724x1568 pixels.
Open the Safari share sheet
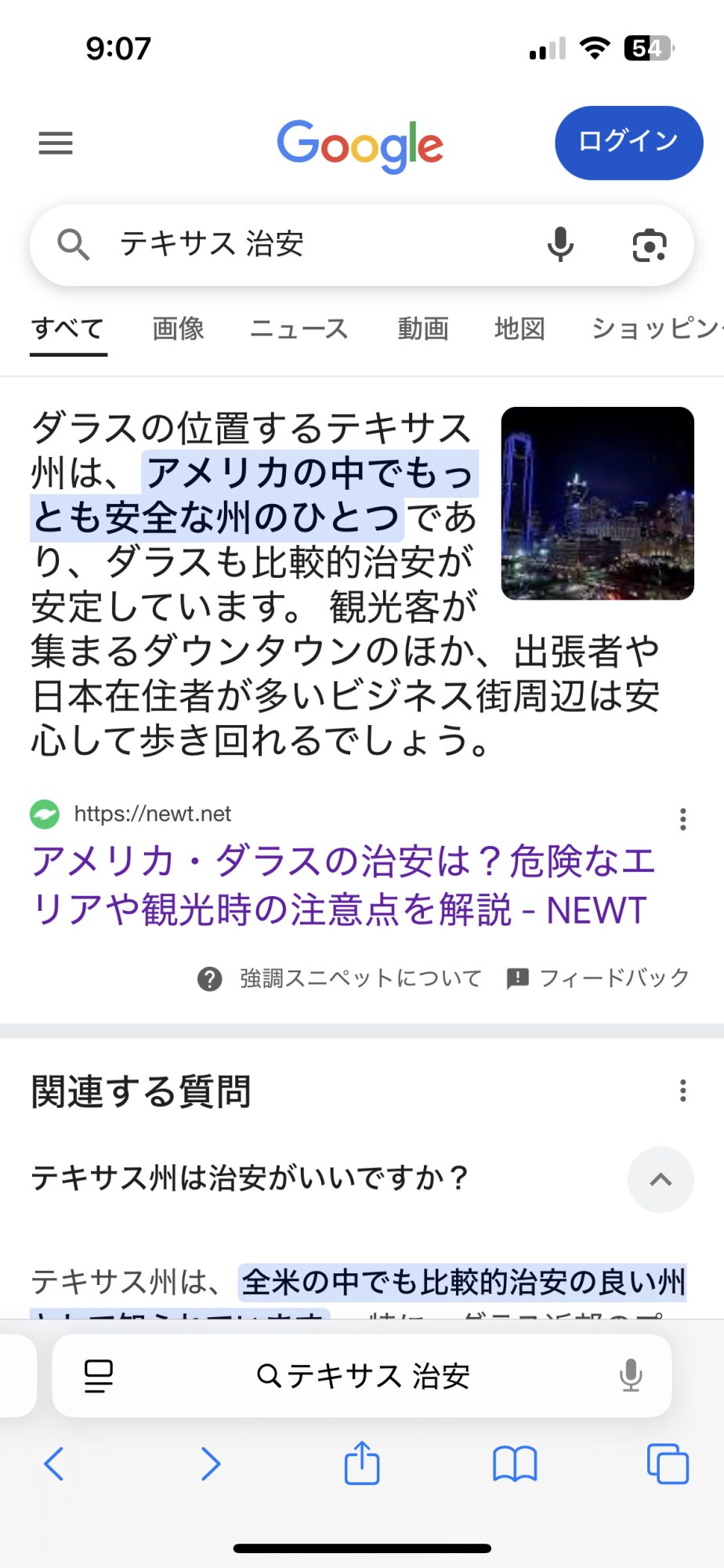[x=362, y=1463]
